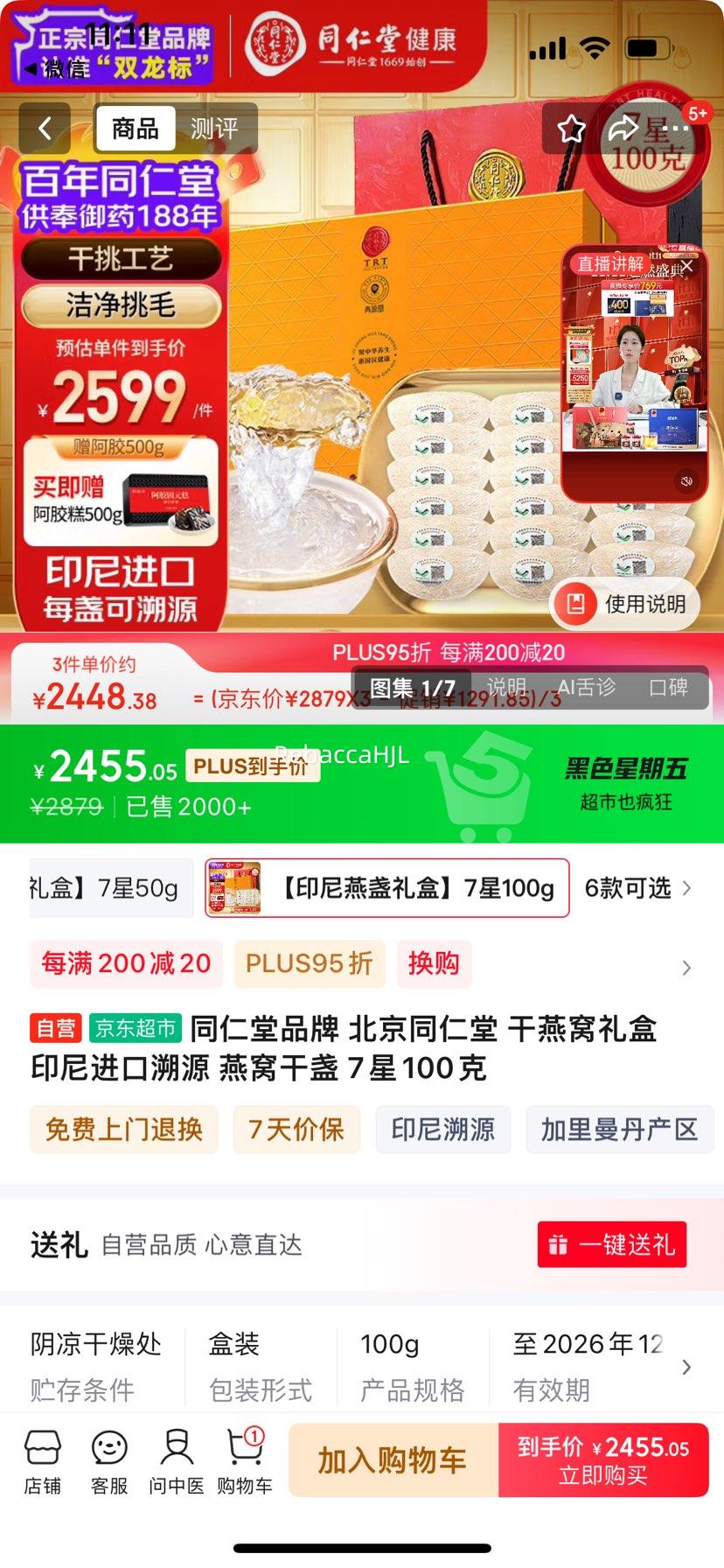Favorite the product with the star icon
This screenshot has width=724, height=1568.
(x=571, y=128)
